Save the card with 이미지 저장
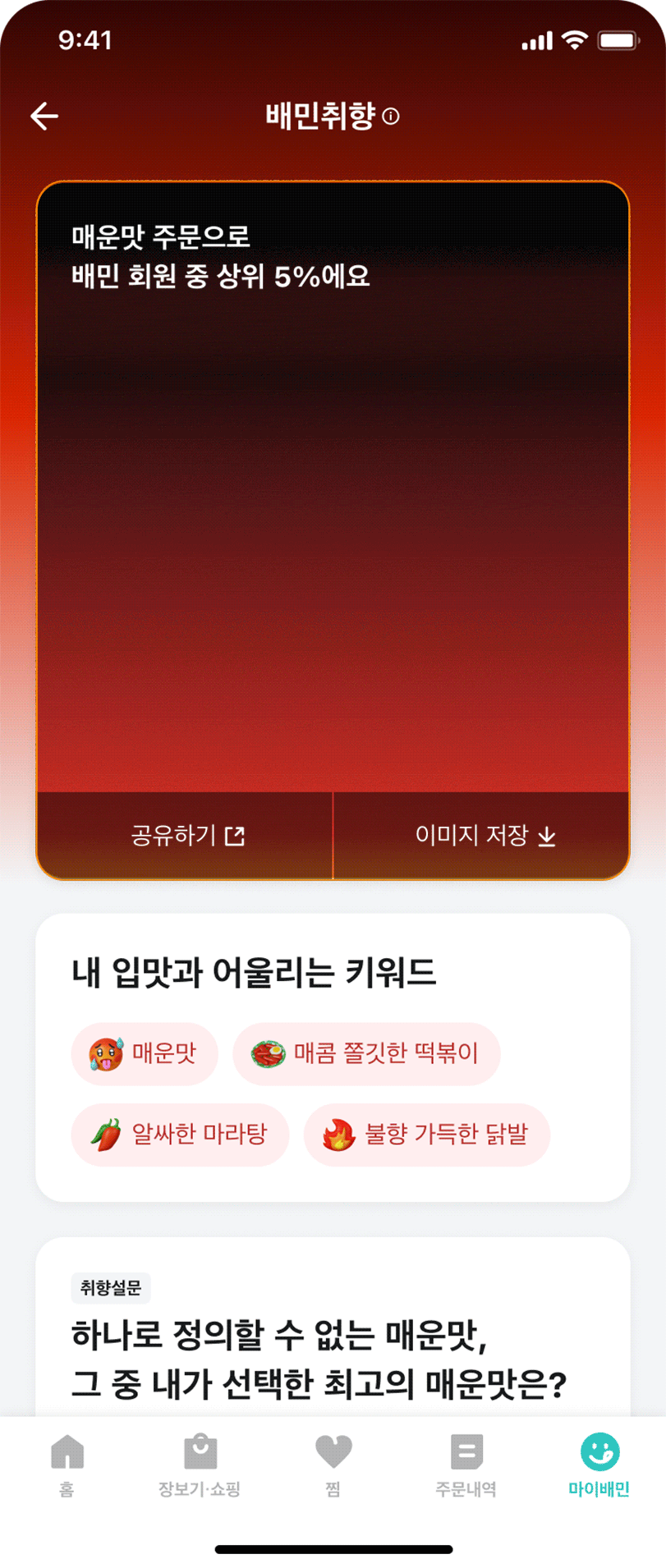The height and width of the screenshot is (1568, 666). pyautogui.click(x=484, y=836)
